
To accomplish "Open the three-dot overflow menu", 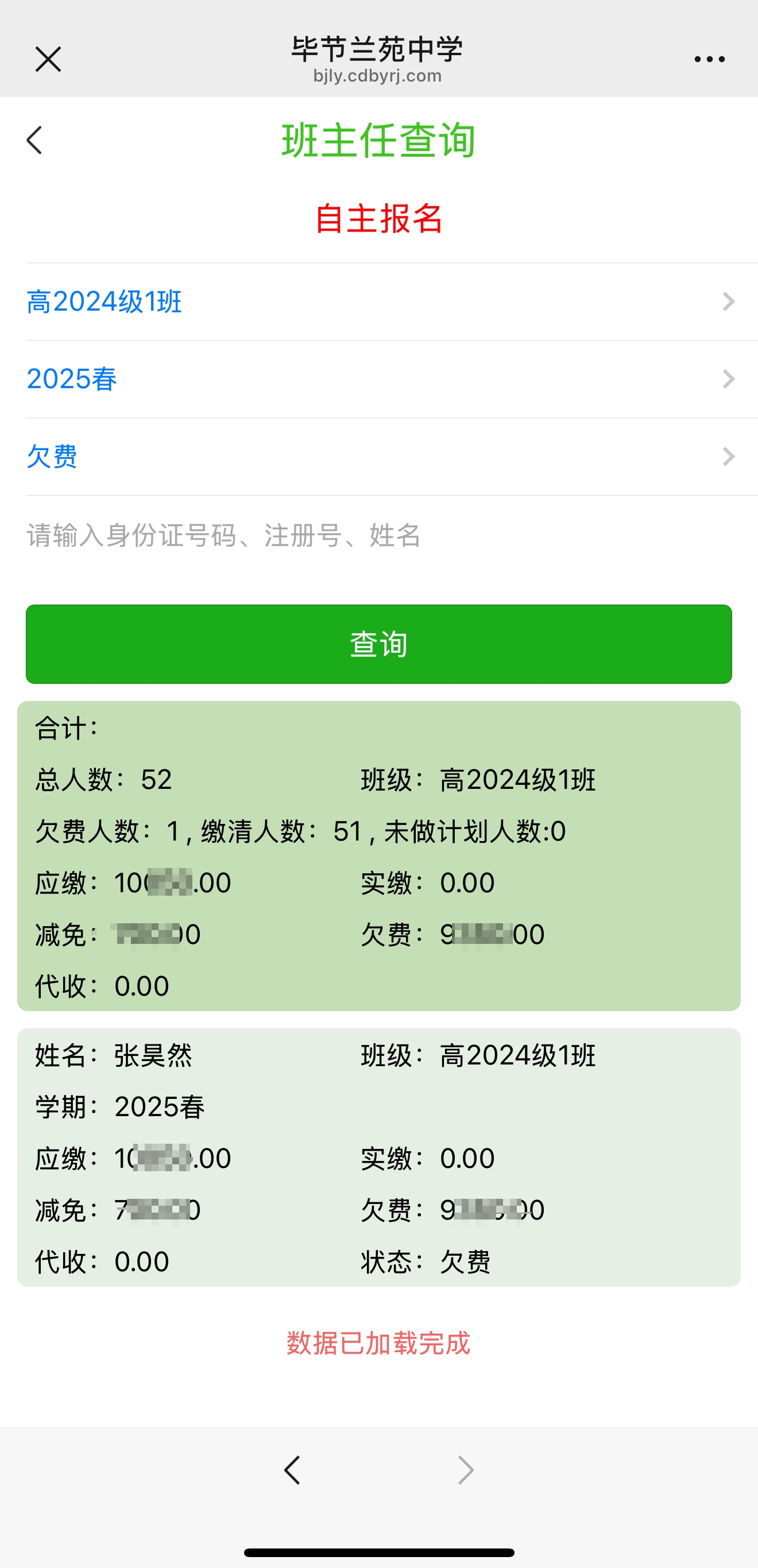I will click(709, 59).
